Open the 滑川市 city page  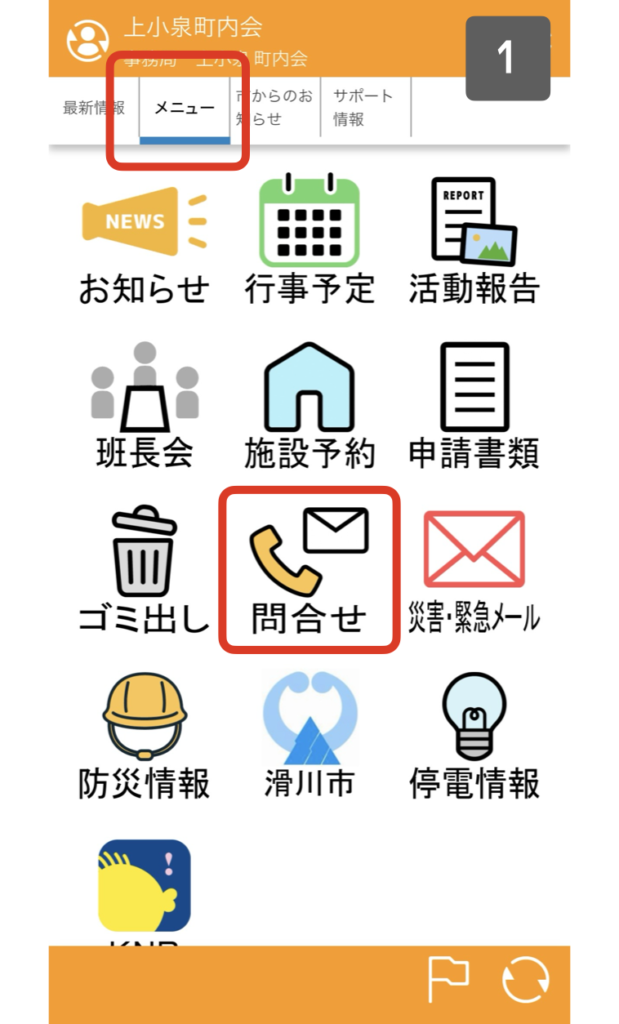(x=309, y=735)
